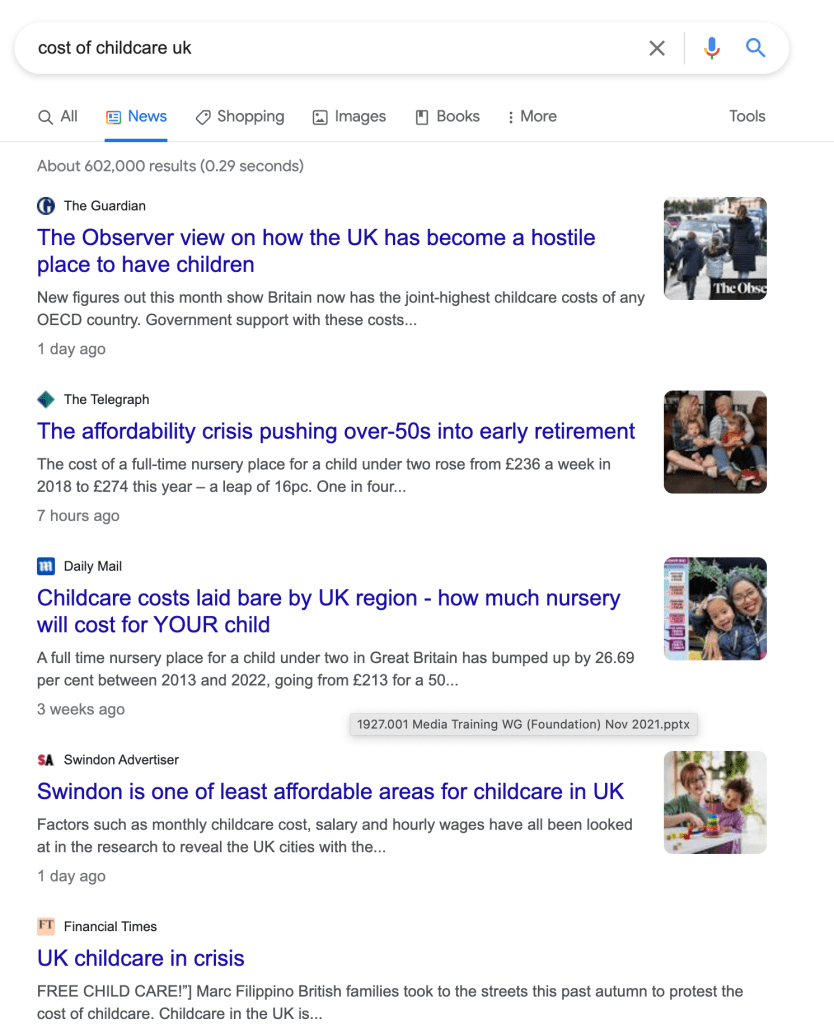Switch to the Books tab

tap(447, 117)
